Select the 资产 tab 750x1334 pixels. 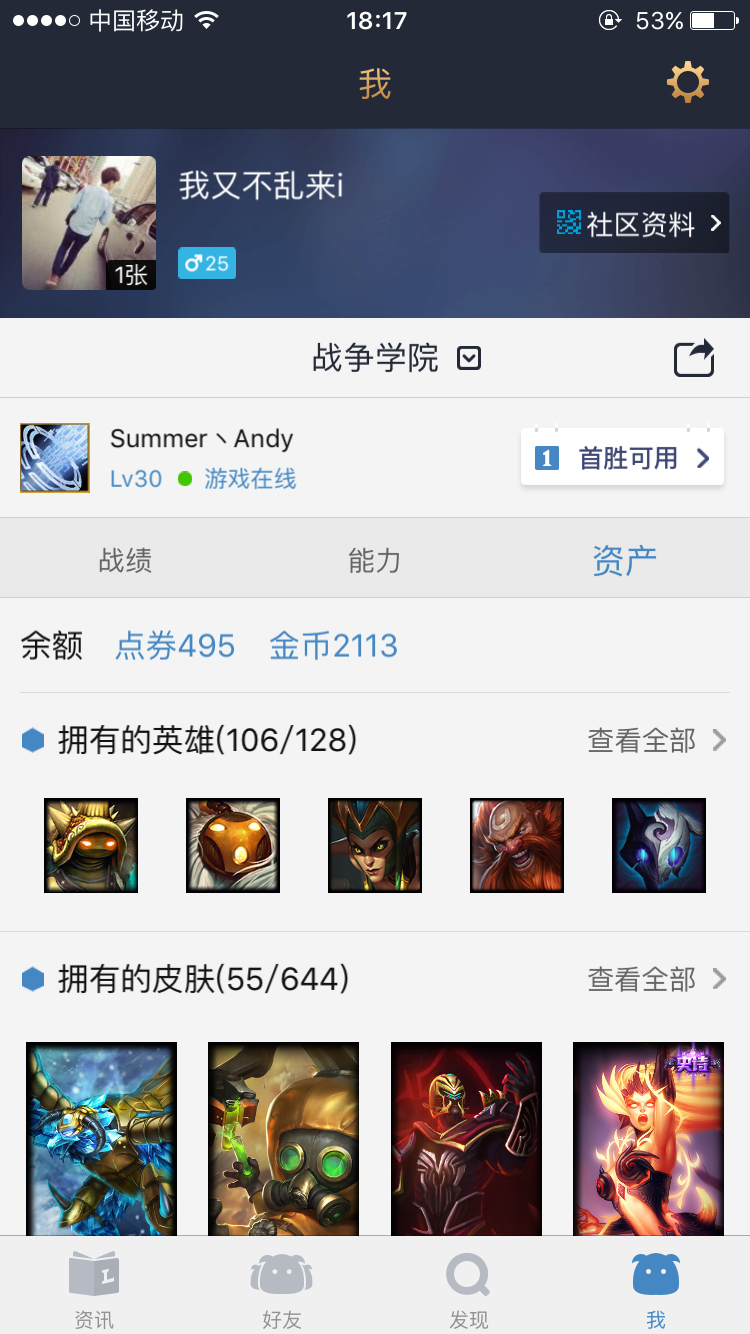click(x=625, y=560)
